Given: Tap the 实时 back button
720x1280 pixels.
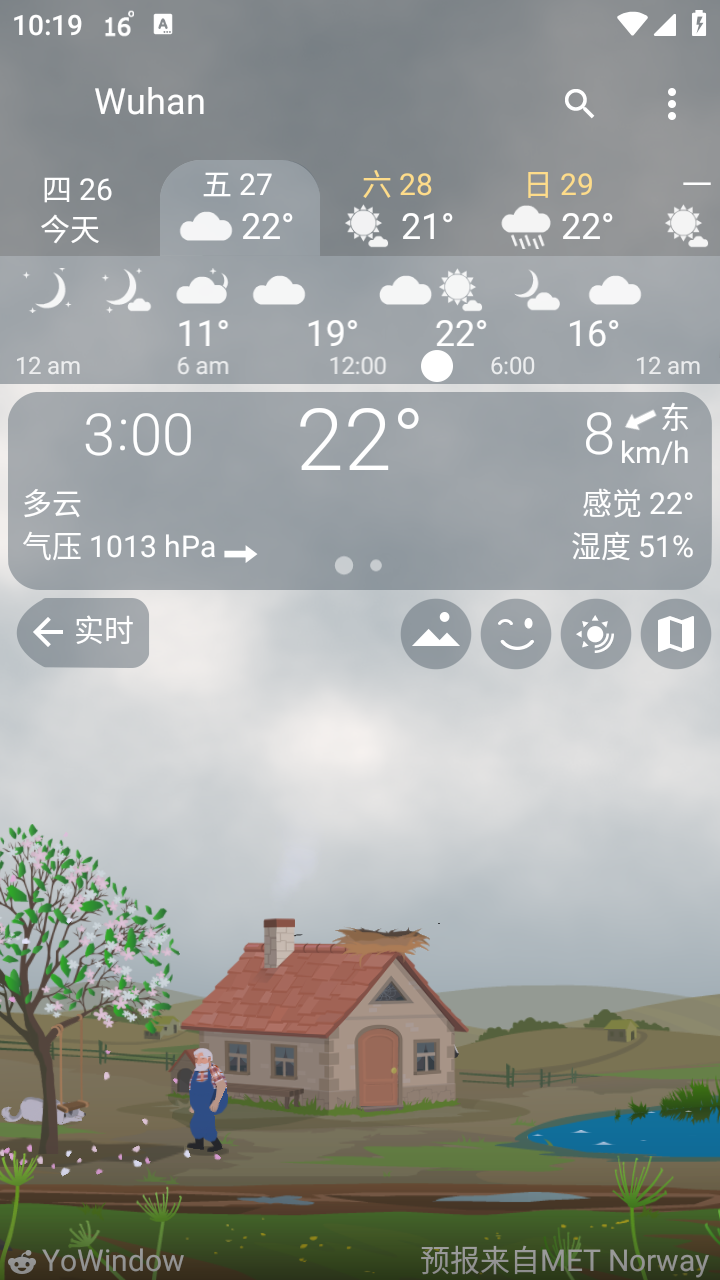Looking at the screenshot, I should (83, 632).
